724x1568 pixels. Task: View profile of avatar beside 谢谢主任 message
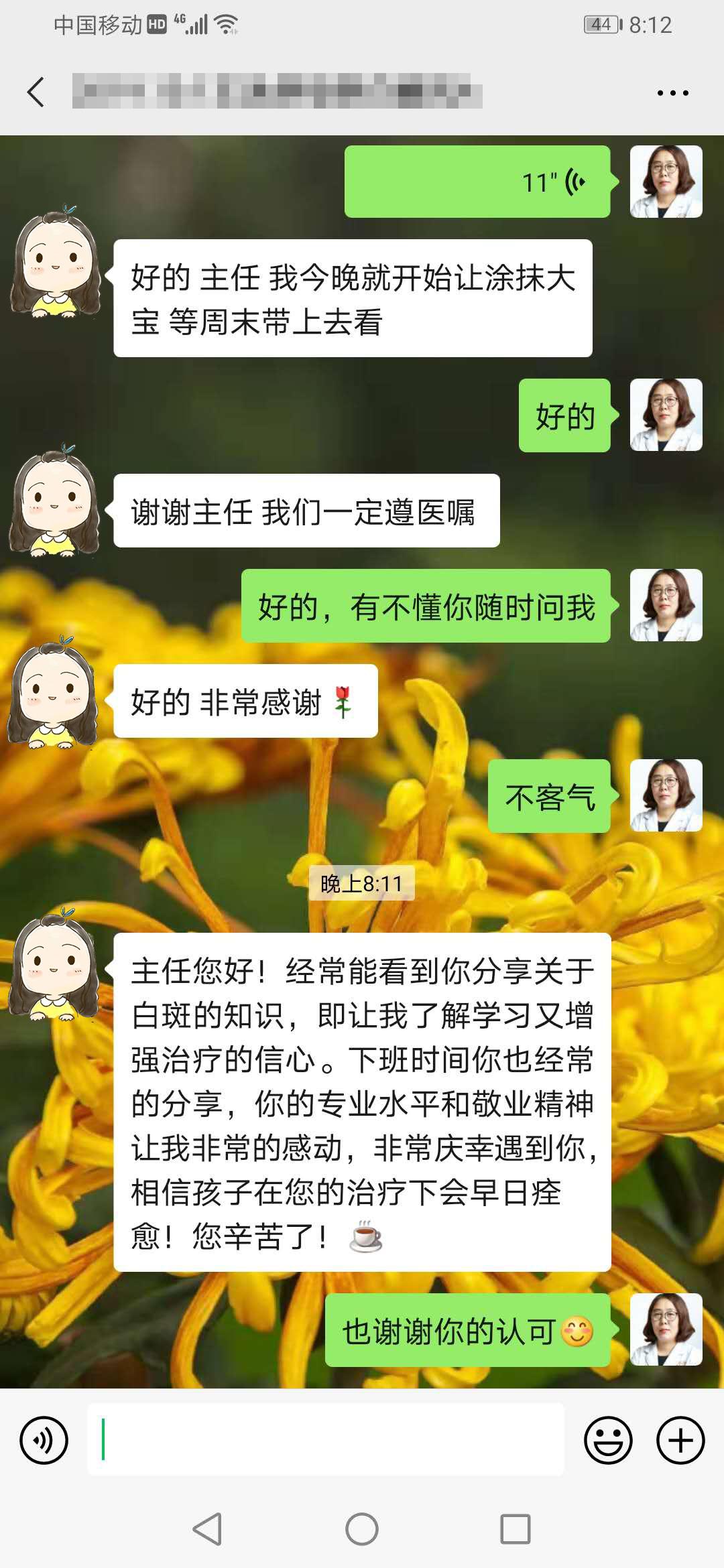point(55,501)
